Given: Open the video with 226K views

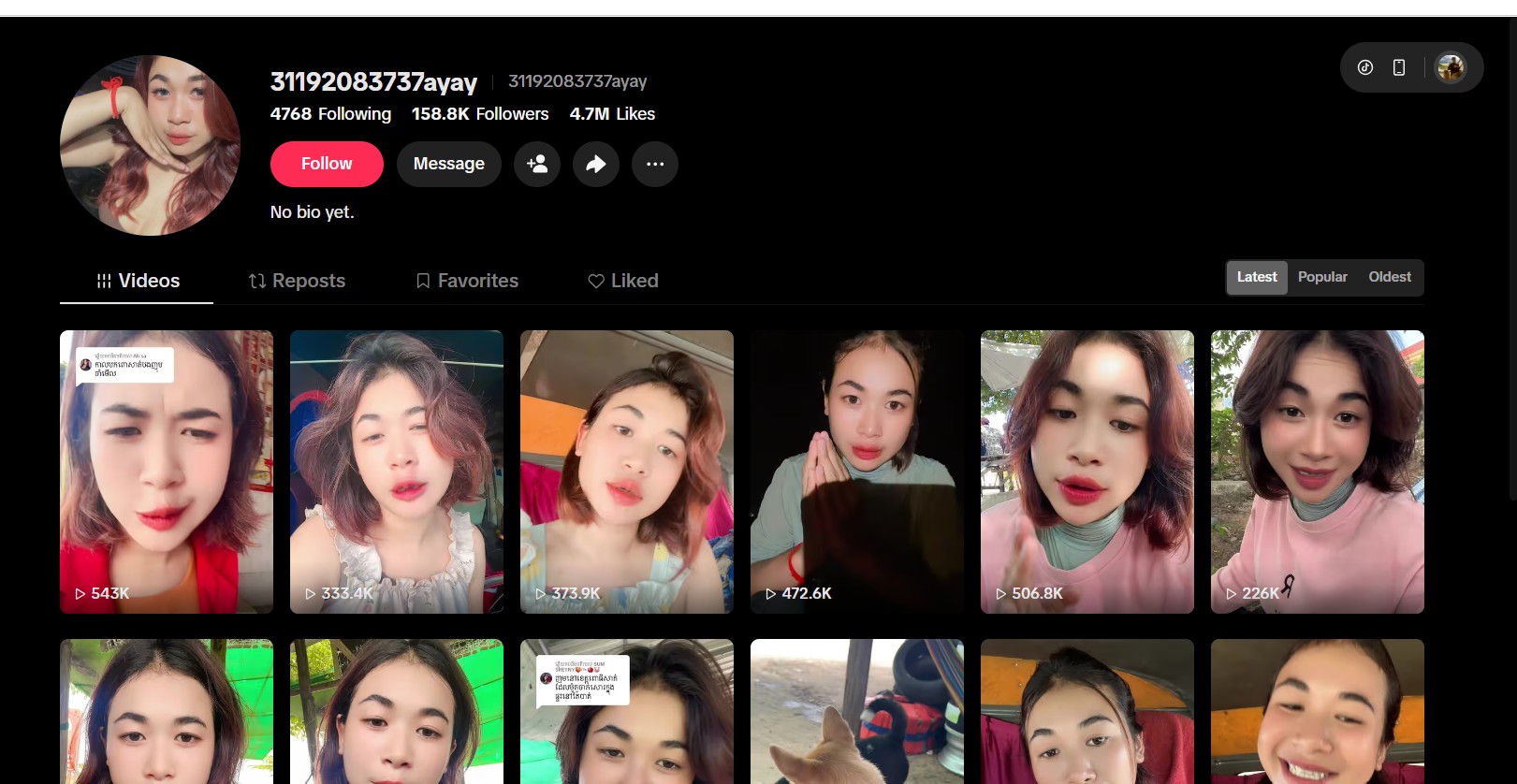Looking at the screenshot, I should click(1318, 472).
